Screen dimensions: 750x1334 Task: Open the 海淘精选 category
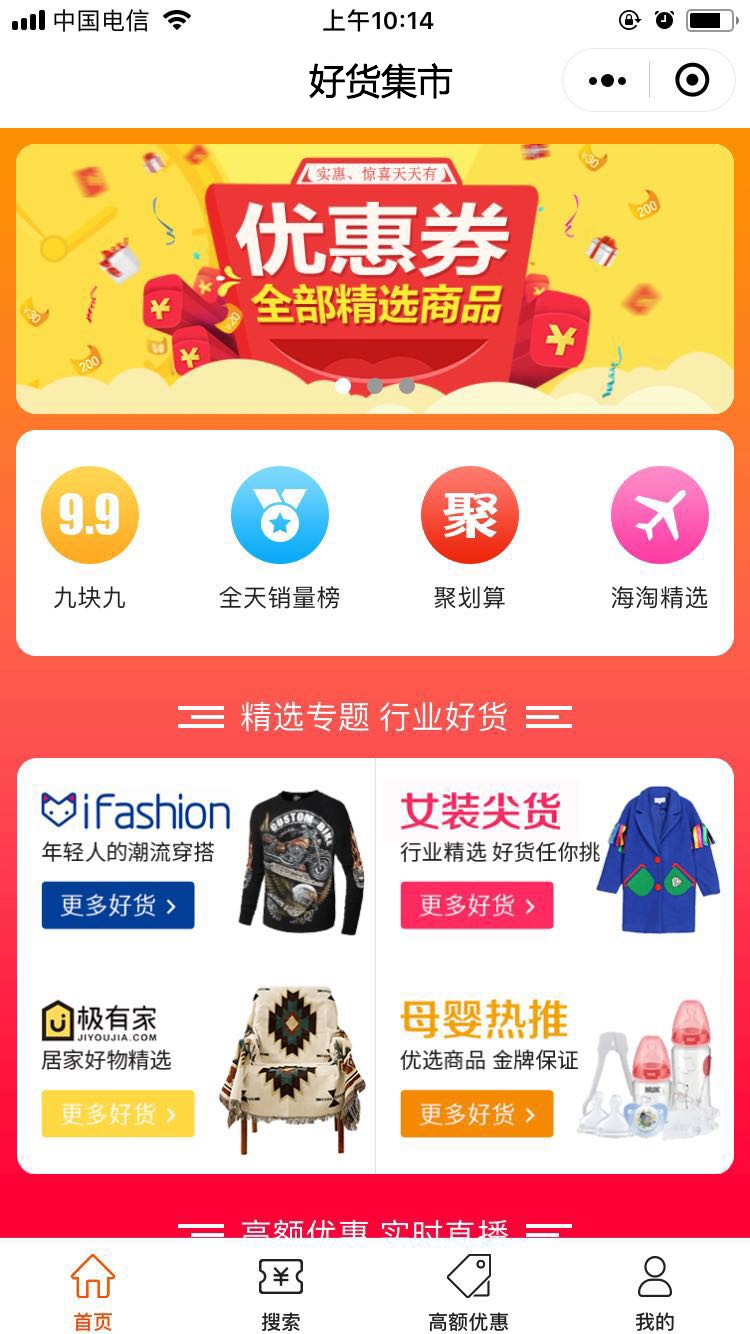pyautogui.click(x=660, y=539)
